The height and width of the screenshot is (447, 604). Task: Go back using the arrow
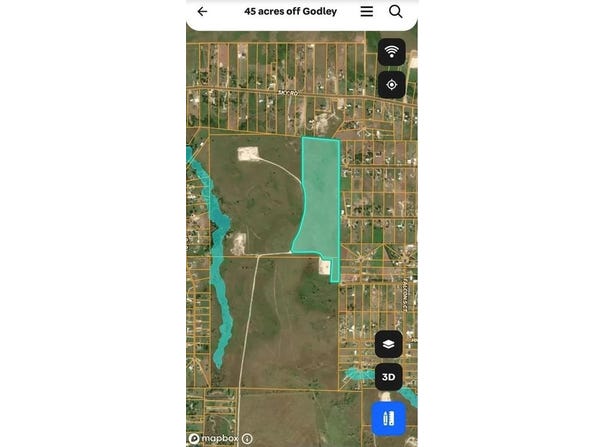pyautogui.click(x=202, y=12)
